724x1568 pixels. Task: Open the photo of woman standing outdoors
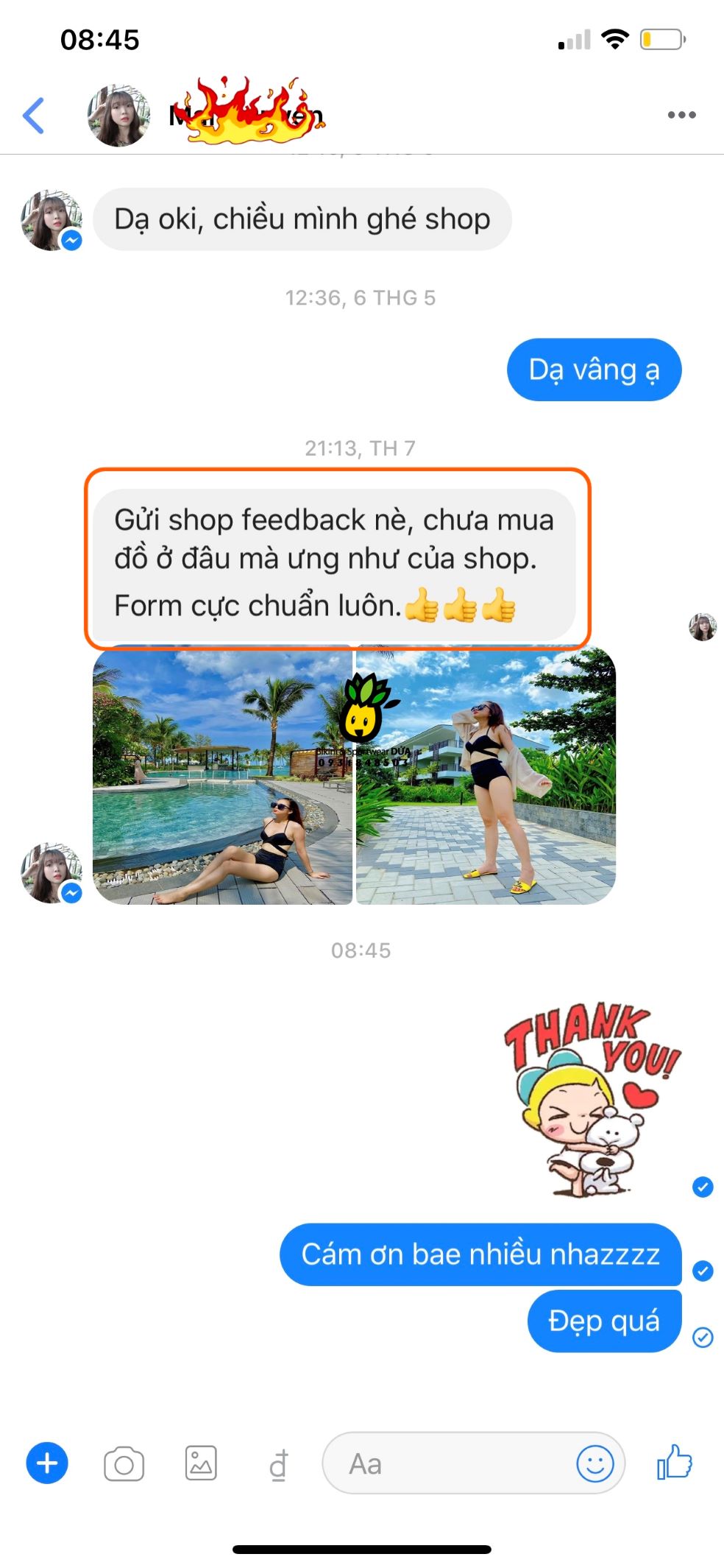click(486, 776)
